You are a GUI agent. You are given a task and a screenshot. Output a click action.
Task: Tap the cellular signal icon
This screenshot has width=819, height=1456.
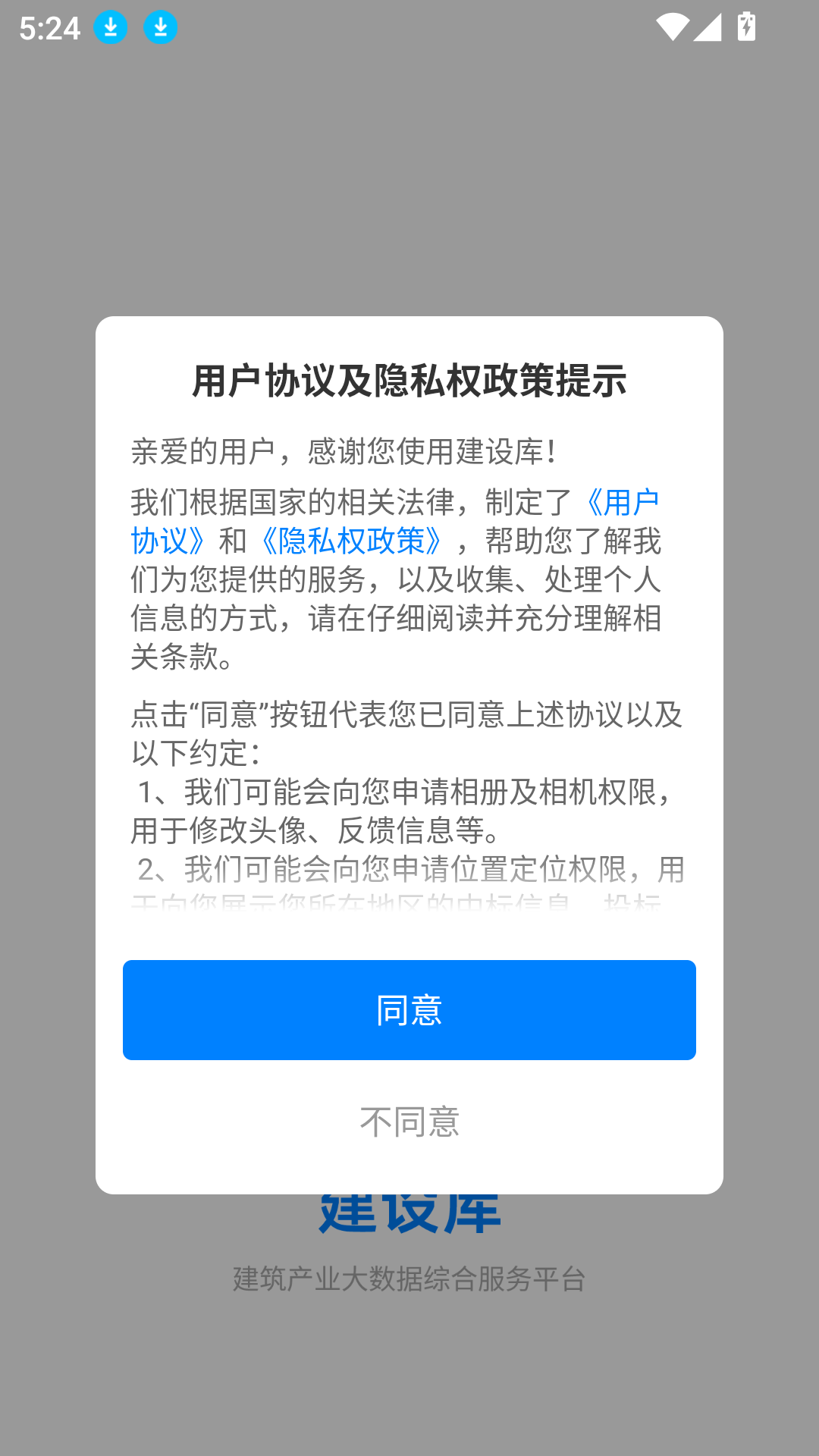click(706, 29)
